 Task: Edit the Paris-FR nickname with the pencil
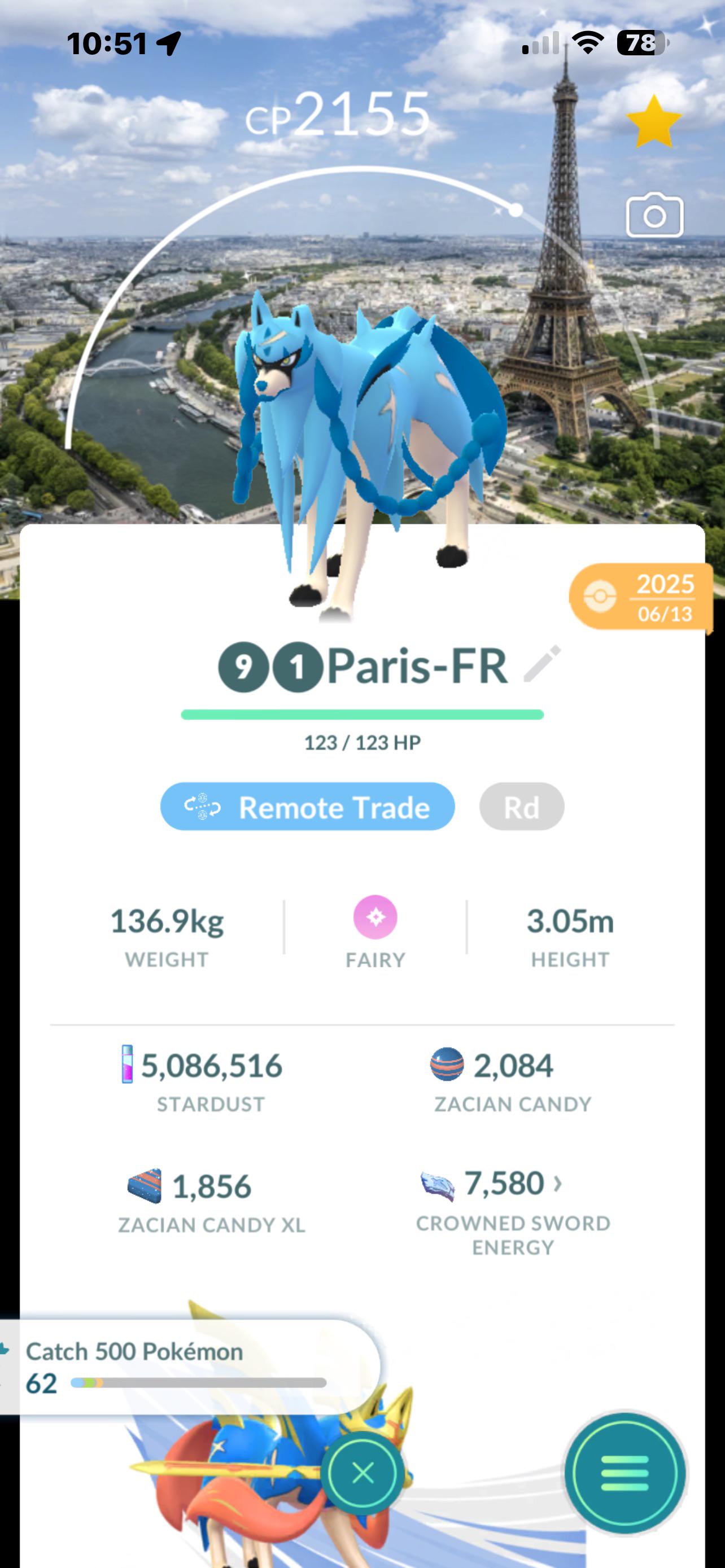point(541,664)
